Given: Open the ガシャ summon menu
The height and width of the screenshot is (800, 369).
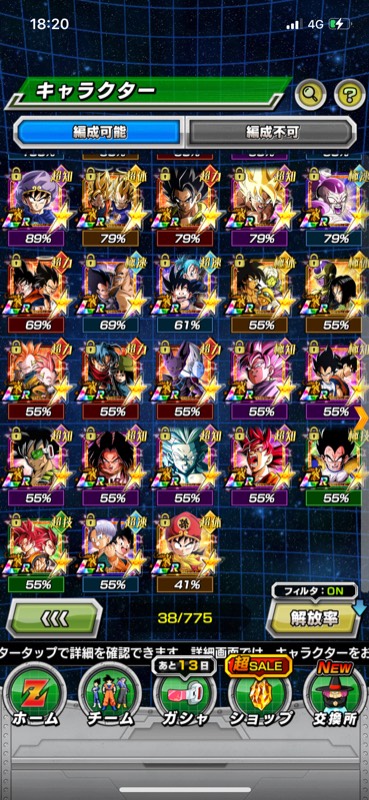Looking at the screenshot, I should [185, 695].
